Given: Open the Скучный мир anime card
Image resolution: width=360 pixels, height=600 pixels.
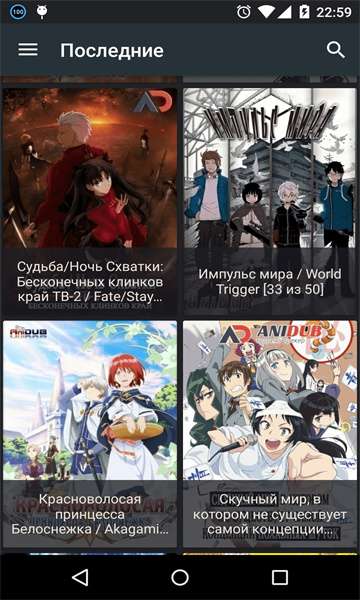Looking at the screenshot, I should click(270, 434).
